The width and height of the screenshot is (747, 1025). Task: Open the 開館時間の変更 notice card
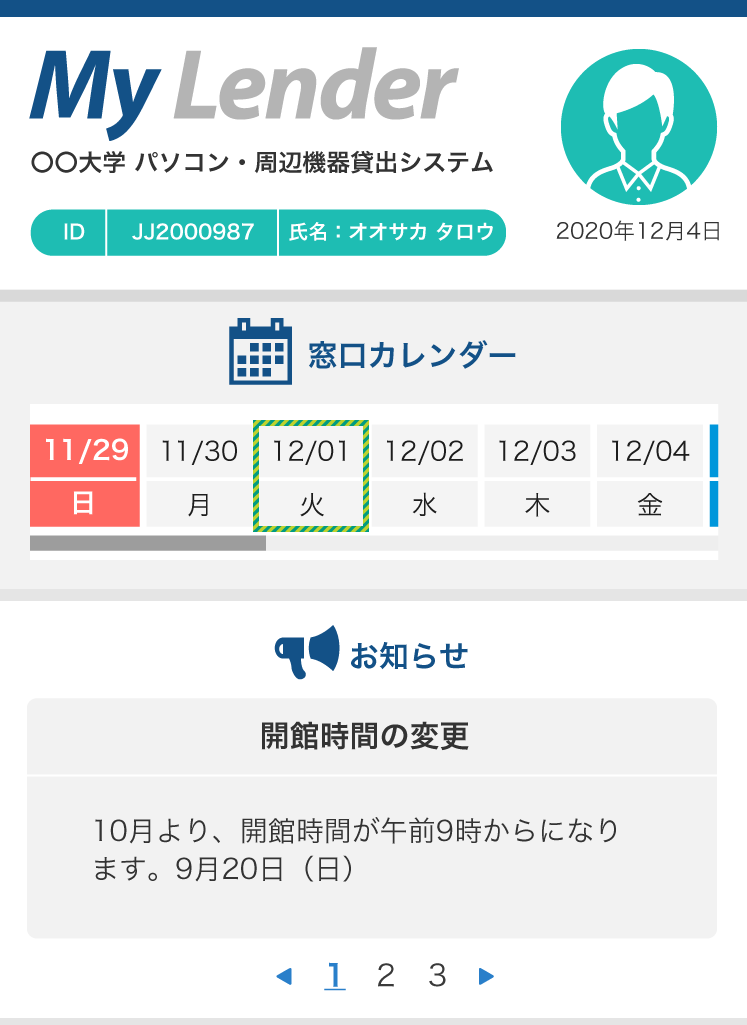pyautogui.click(x=372, y=817)
